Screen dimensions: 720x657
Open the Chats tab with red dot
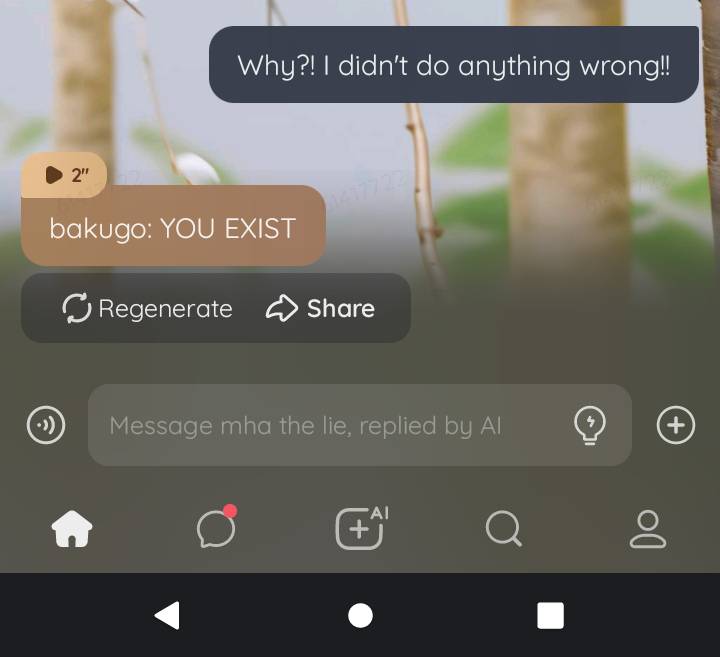pyautogui.click(x=216, y=528)
